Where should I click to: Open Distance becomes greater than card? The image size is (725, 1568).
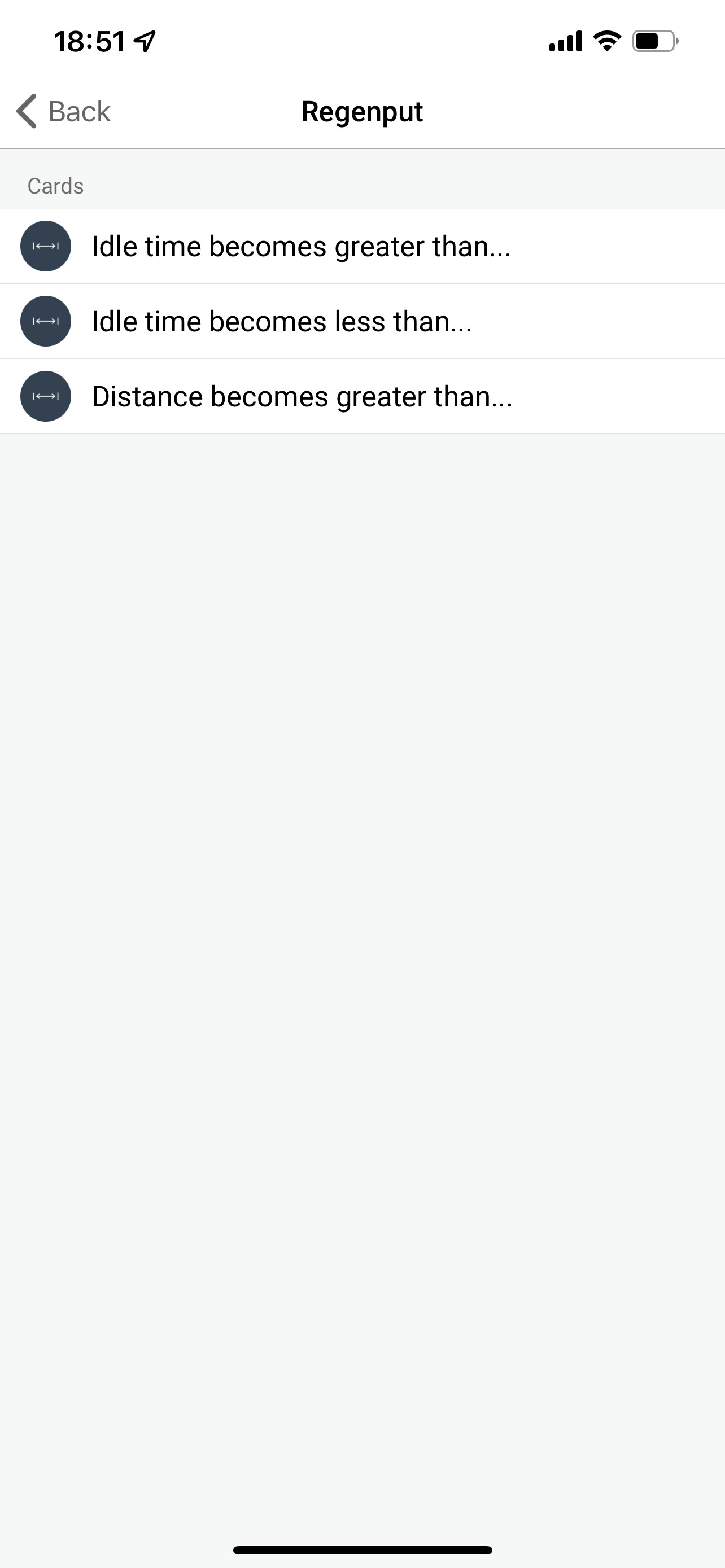pyautogui.click(x=362, y=396)
